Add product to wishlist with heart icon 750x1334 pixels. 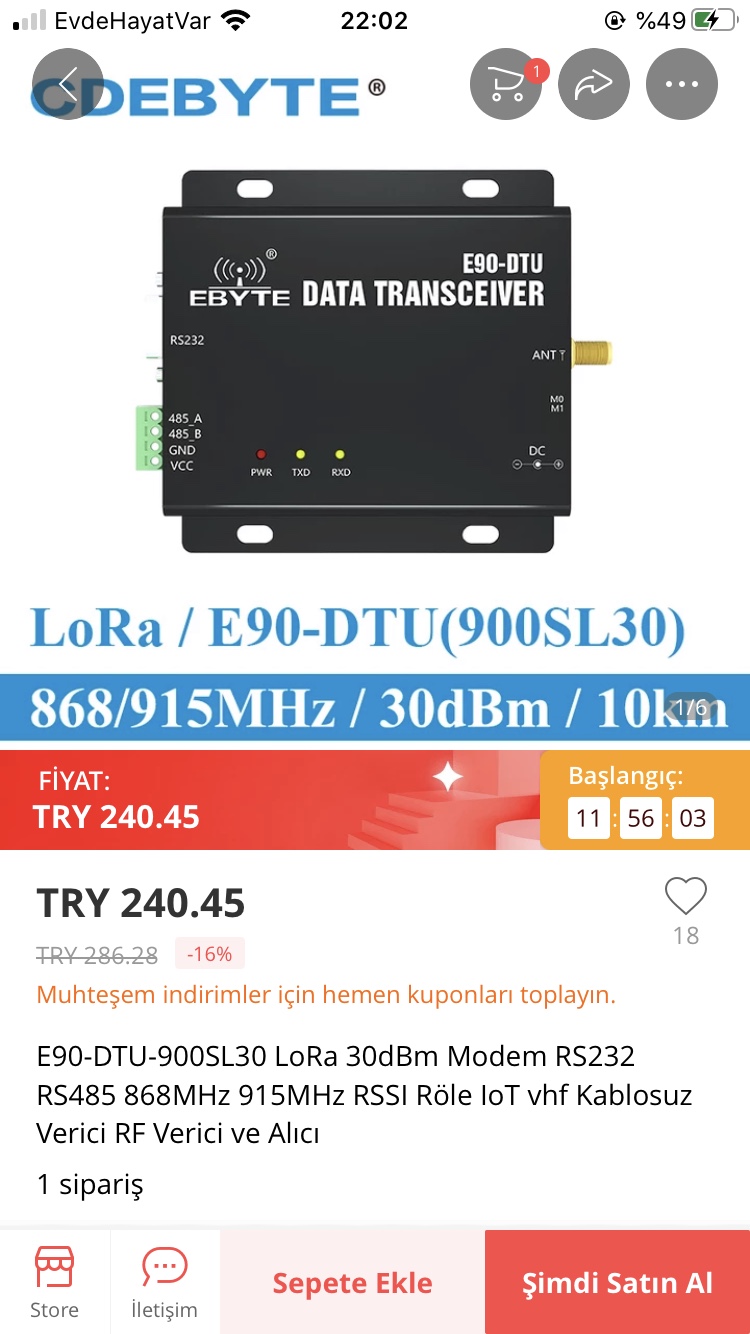click(686, 896)
